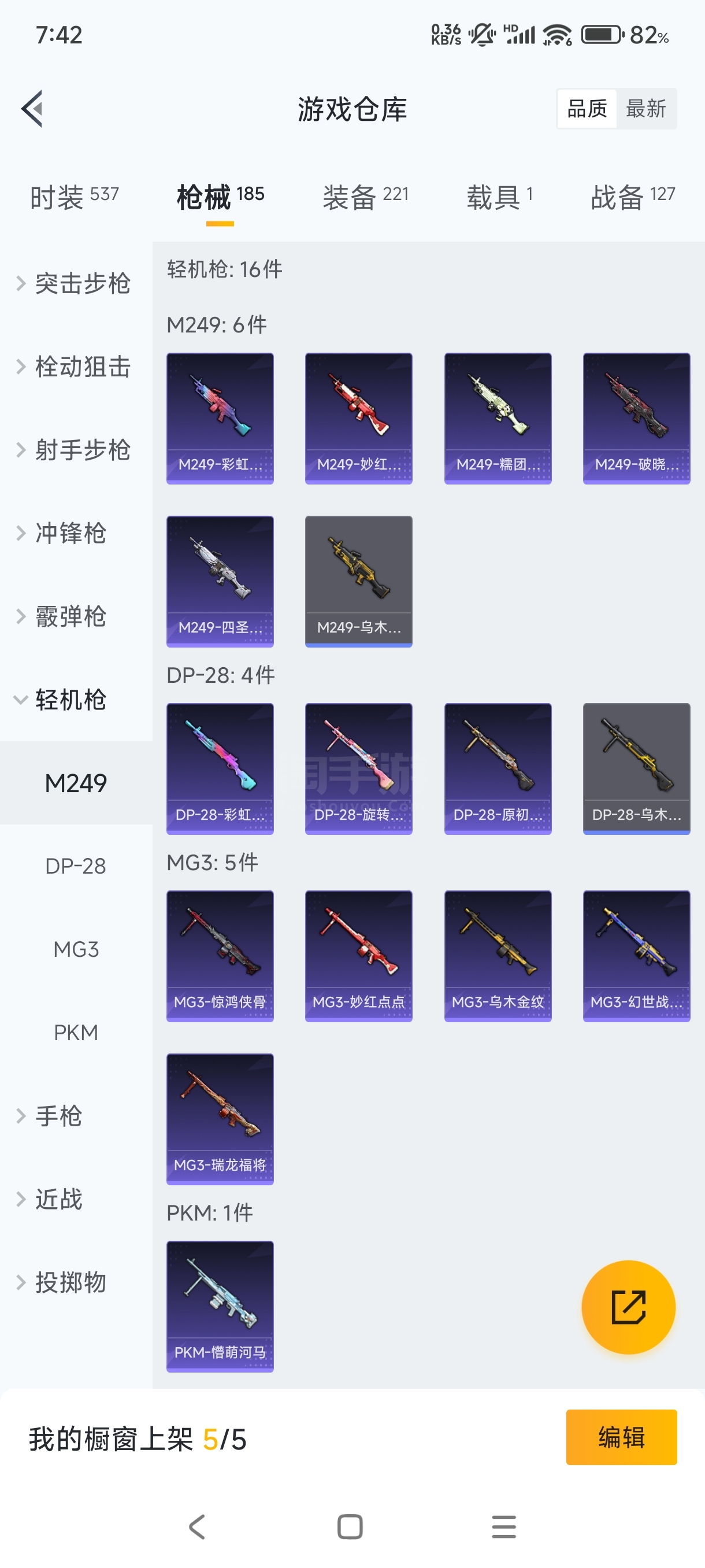Image resolution: width=705 pixels, height=1568 pixels.
Task: Switch to the 载具 tab
Action: coord(499,197)
